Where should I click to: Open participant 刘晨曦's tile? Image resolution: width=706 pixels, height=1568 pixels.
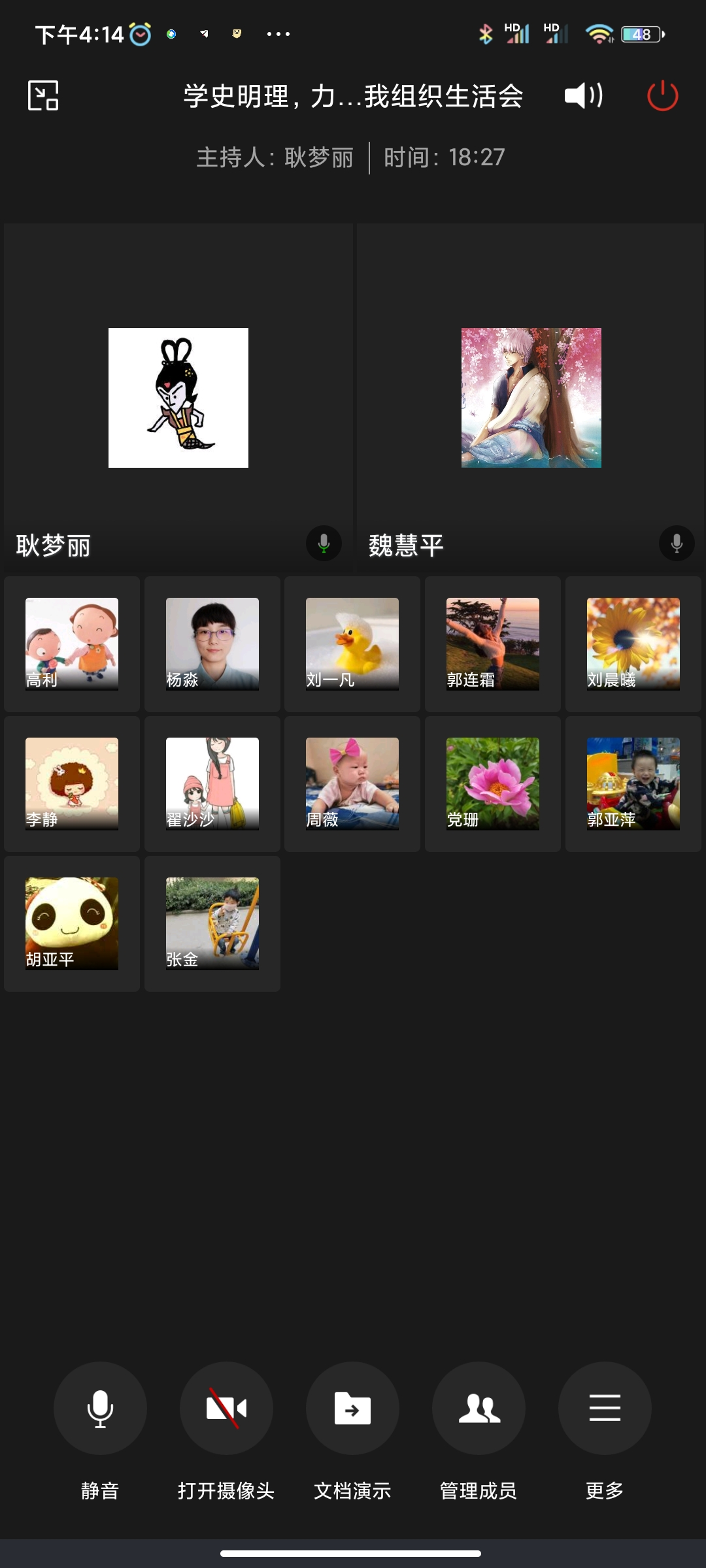(x=633, y=644)
